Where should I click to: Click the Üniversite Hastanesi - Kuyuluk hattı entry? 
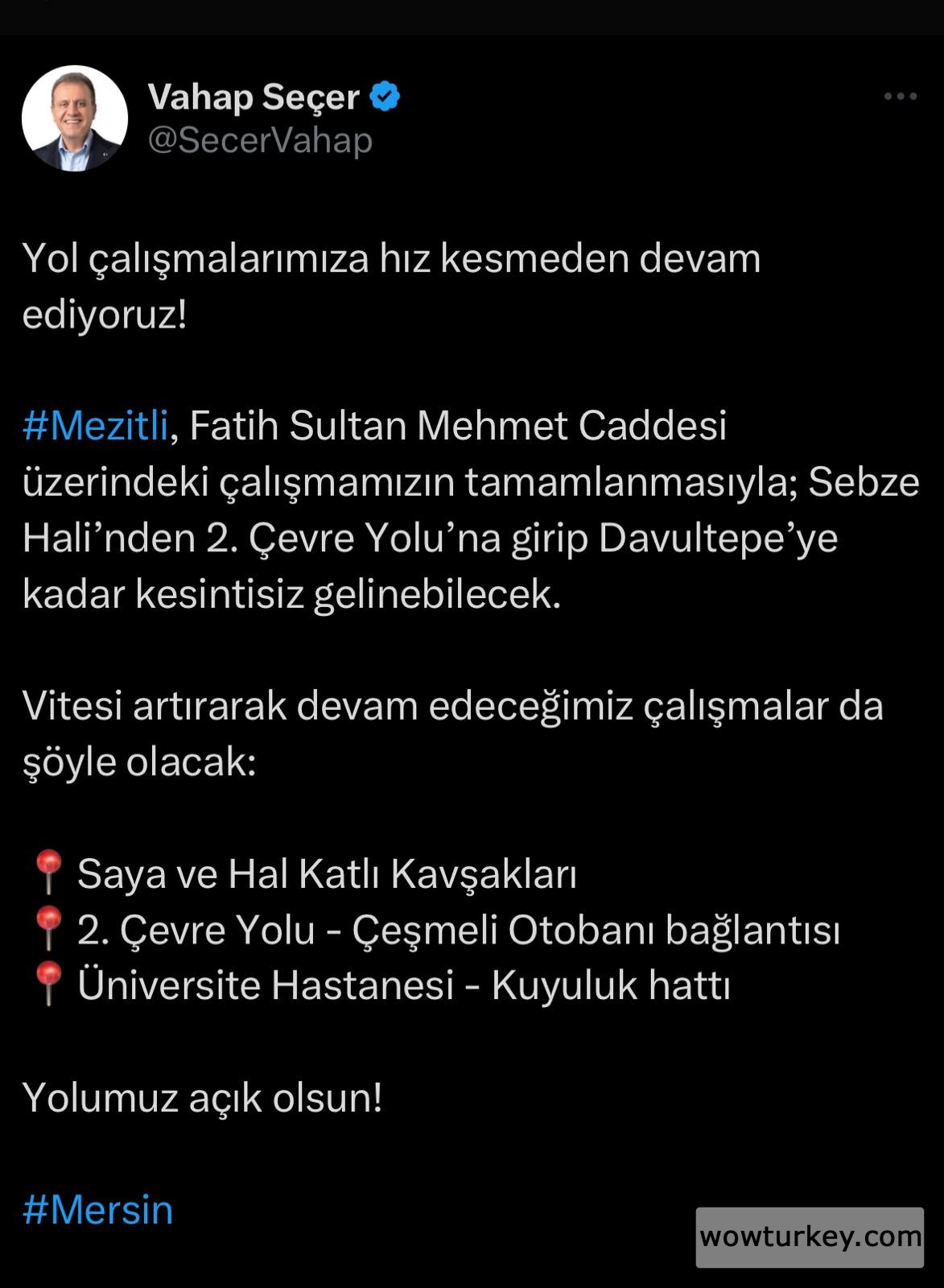click(402, 984)
